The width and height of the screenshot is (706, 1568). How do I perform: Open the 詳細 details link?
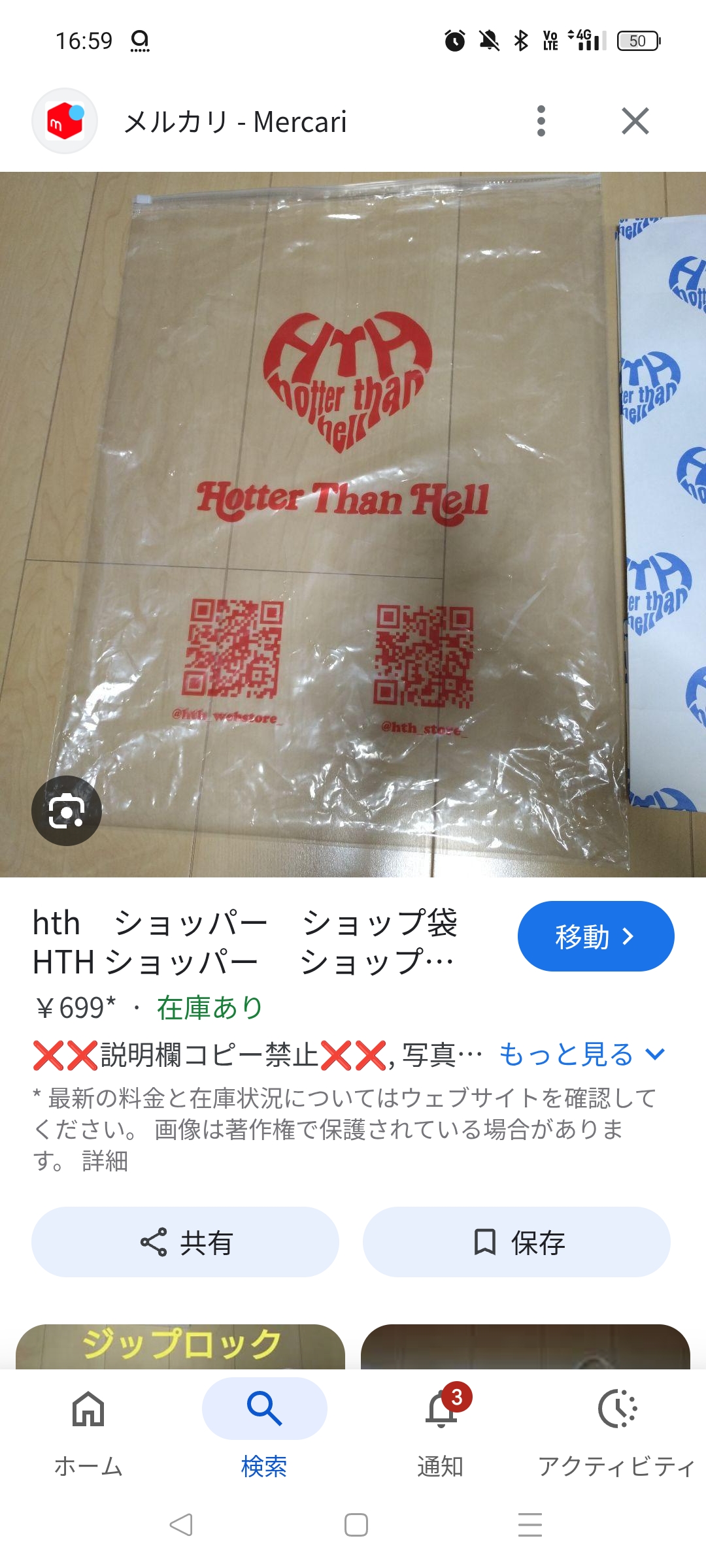click(x=105, y=1161)
